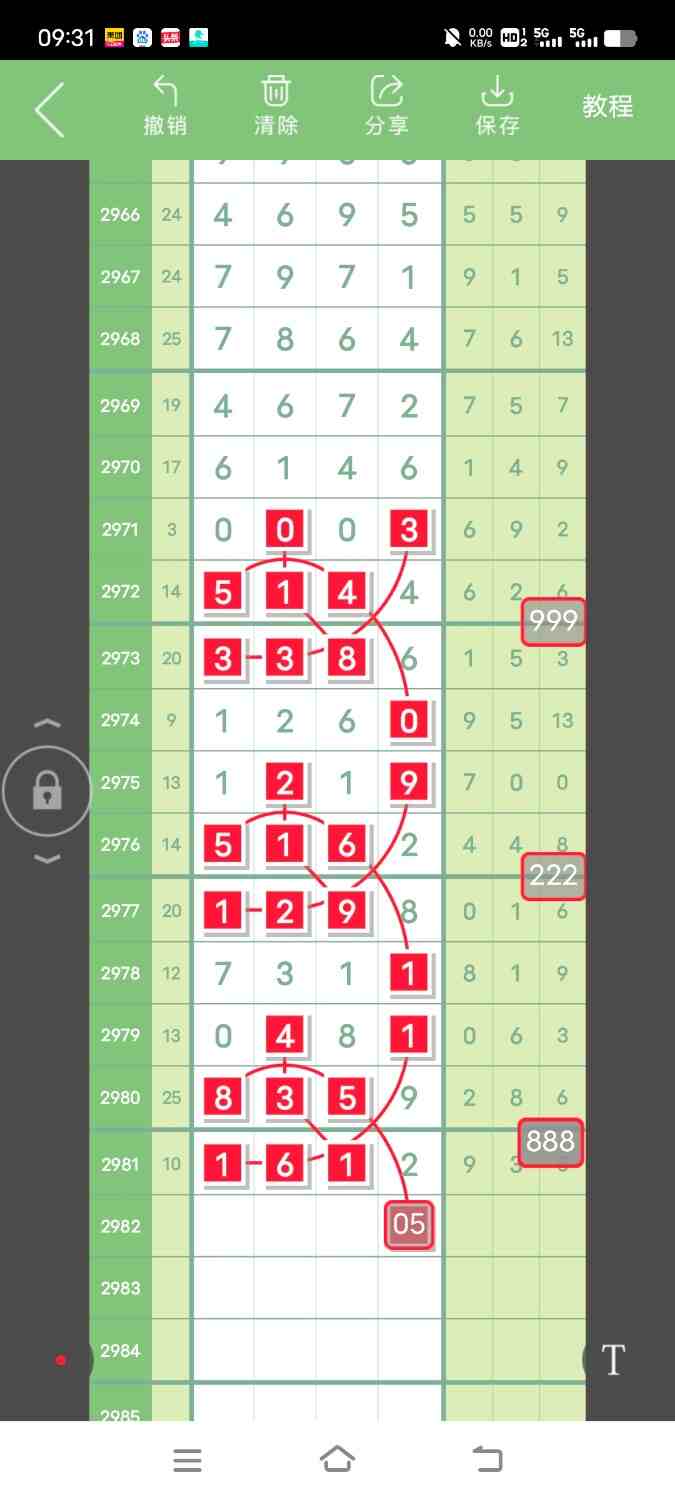Open the T text tool

coord(612,1360)
